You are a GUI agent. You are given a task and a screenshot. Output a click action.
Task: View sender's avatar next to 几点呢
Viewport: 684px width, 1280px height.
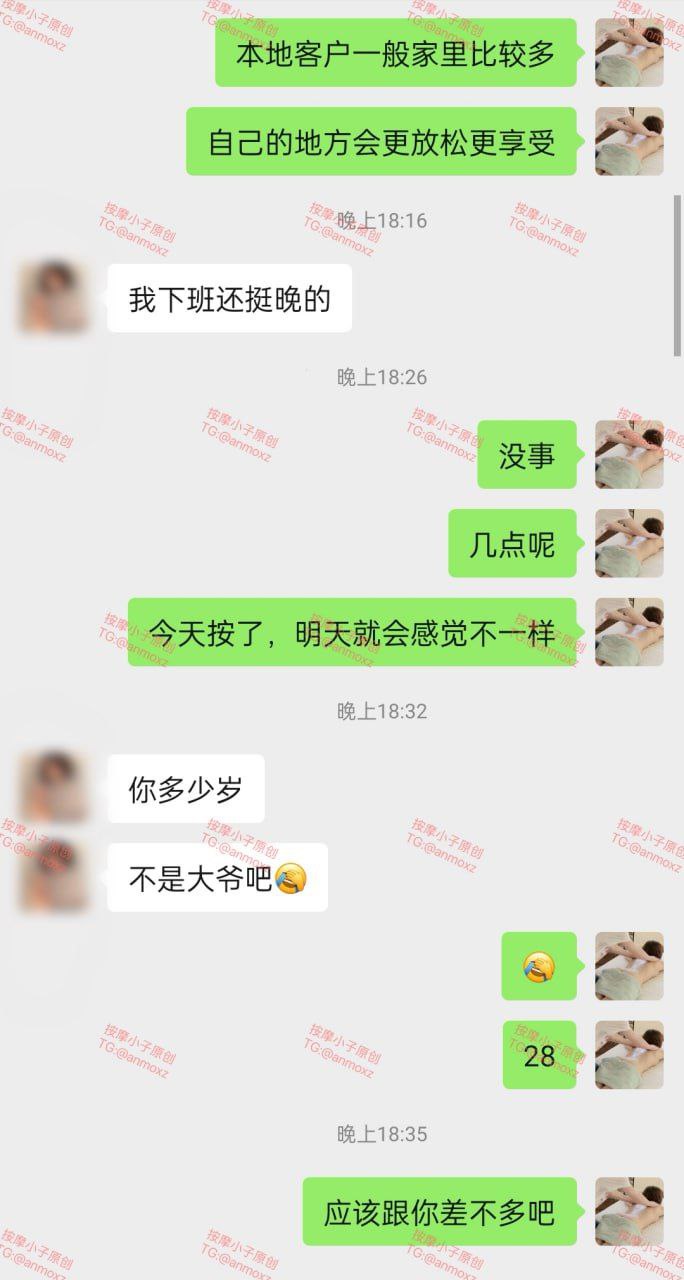tap(629, 543)
